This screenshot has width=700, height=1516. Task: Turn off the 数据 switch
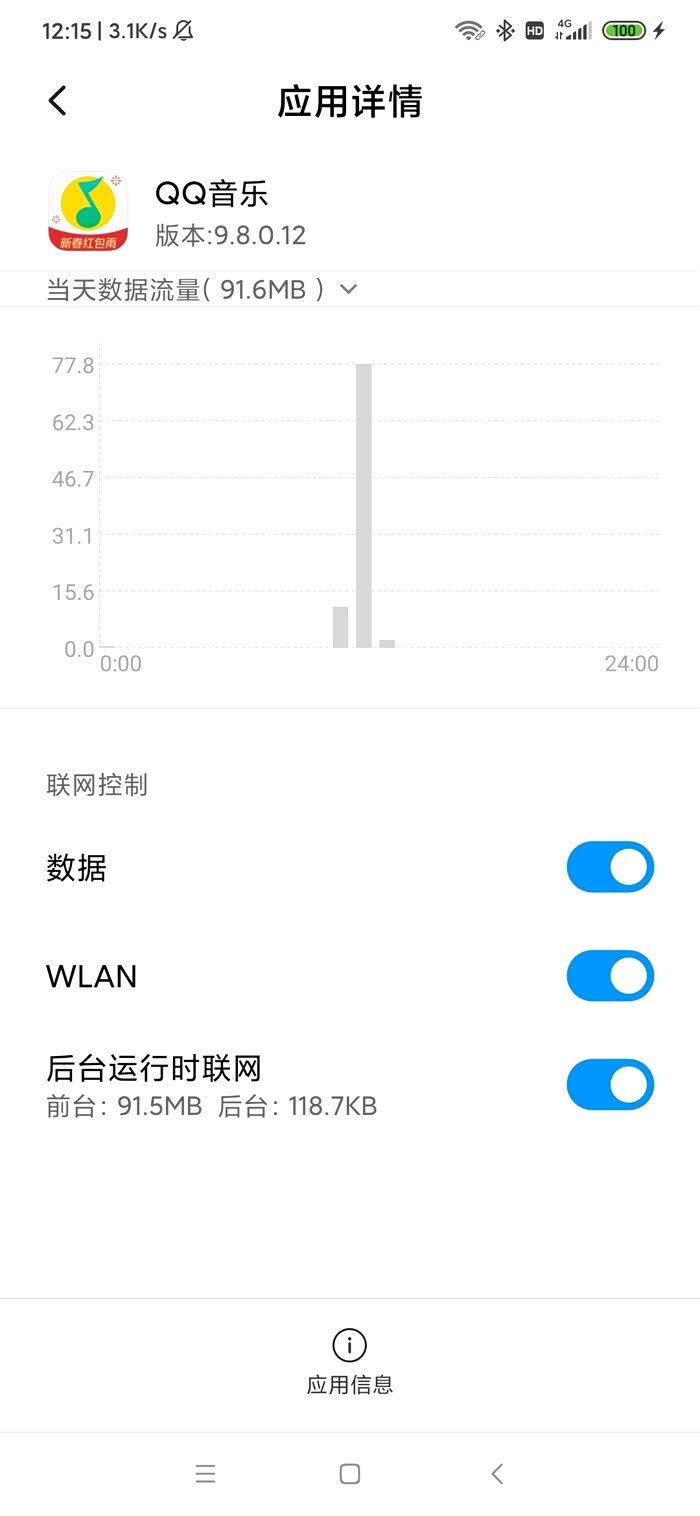pyautogui.click(x=610, y=867)
